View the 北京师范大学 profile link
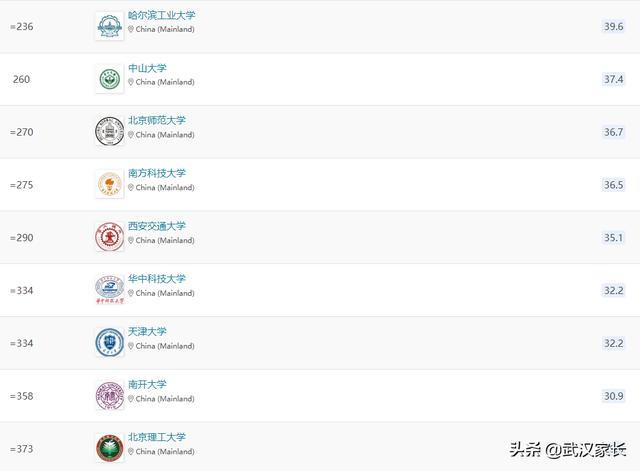640x471 pixels. (157, 120)
